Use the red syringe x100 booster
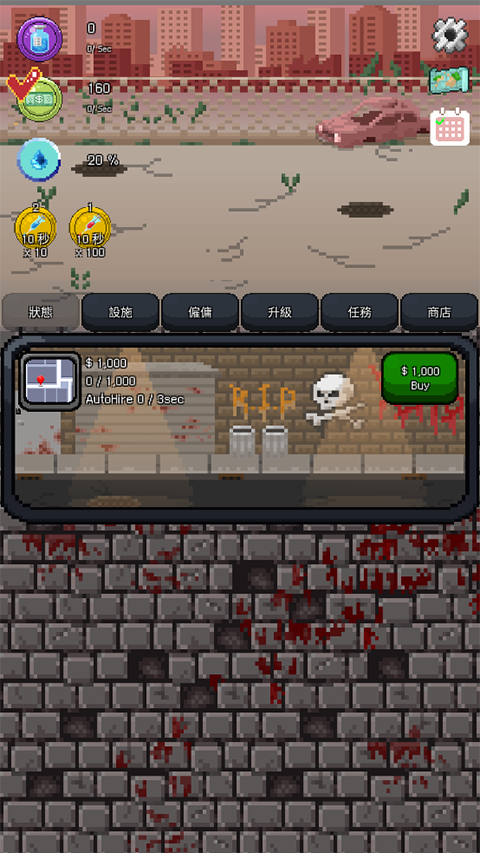 click(x=90, y=228)
